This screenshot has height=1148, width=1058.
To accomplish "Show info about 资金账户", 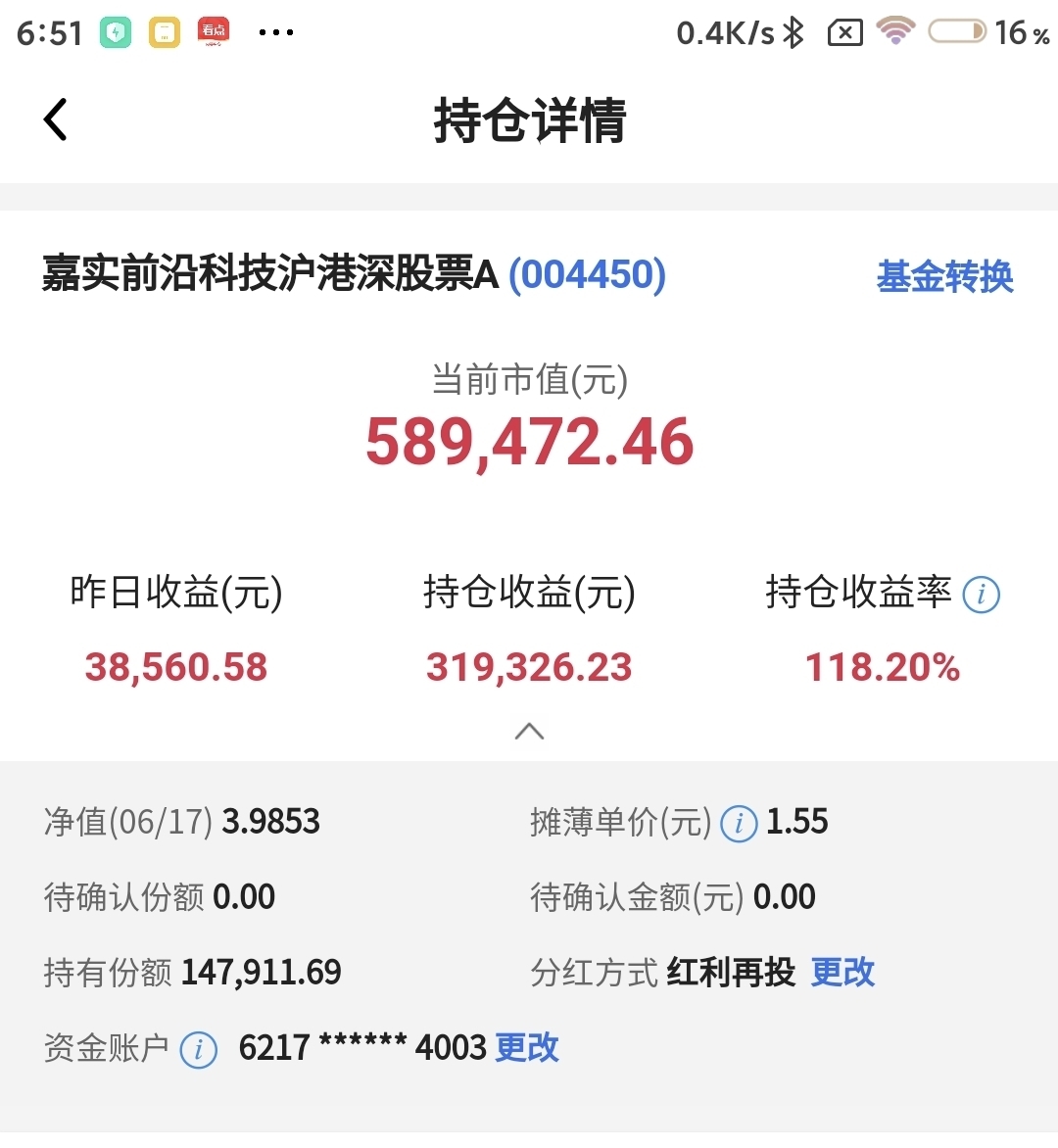I will click(x=199, y=1050).
